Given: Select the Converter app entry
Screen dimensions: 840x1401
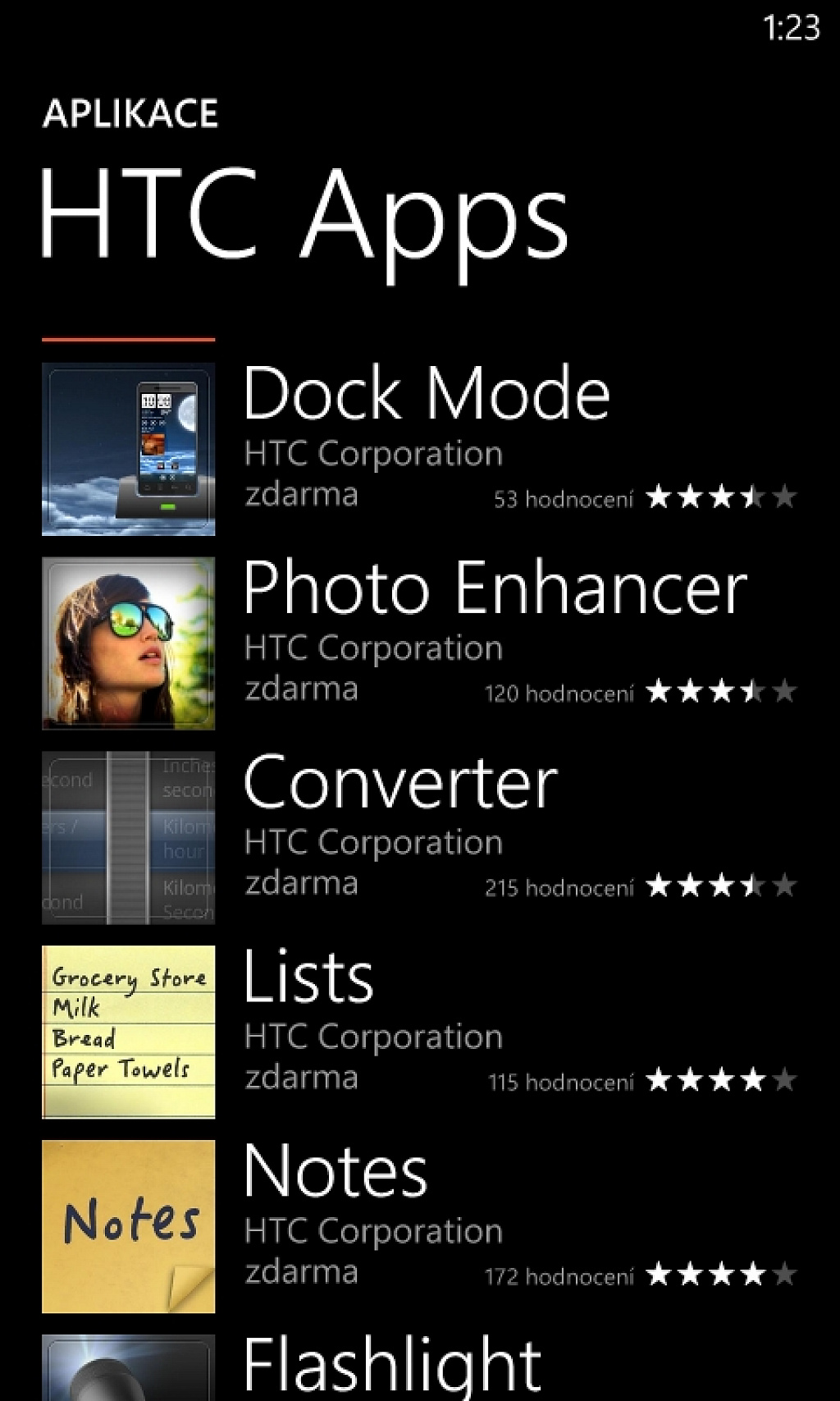Looking at the screenshot, I should point(420,838).
